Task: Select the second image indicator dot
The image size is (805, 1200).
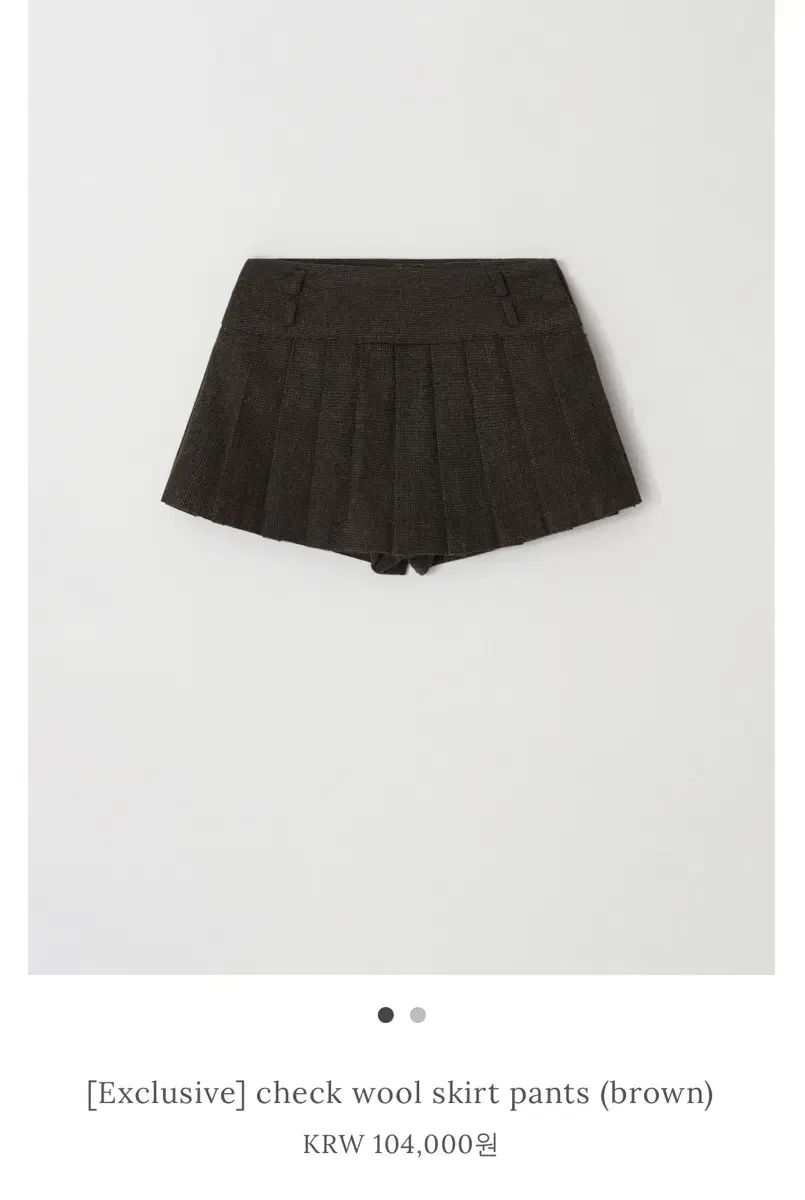Action: point(418,1015)
